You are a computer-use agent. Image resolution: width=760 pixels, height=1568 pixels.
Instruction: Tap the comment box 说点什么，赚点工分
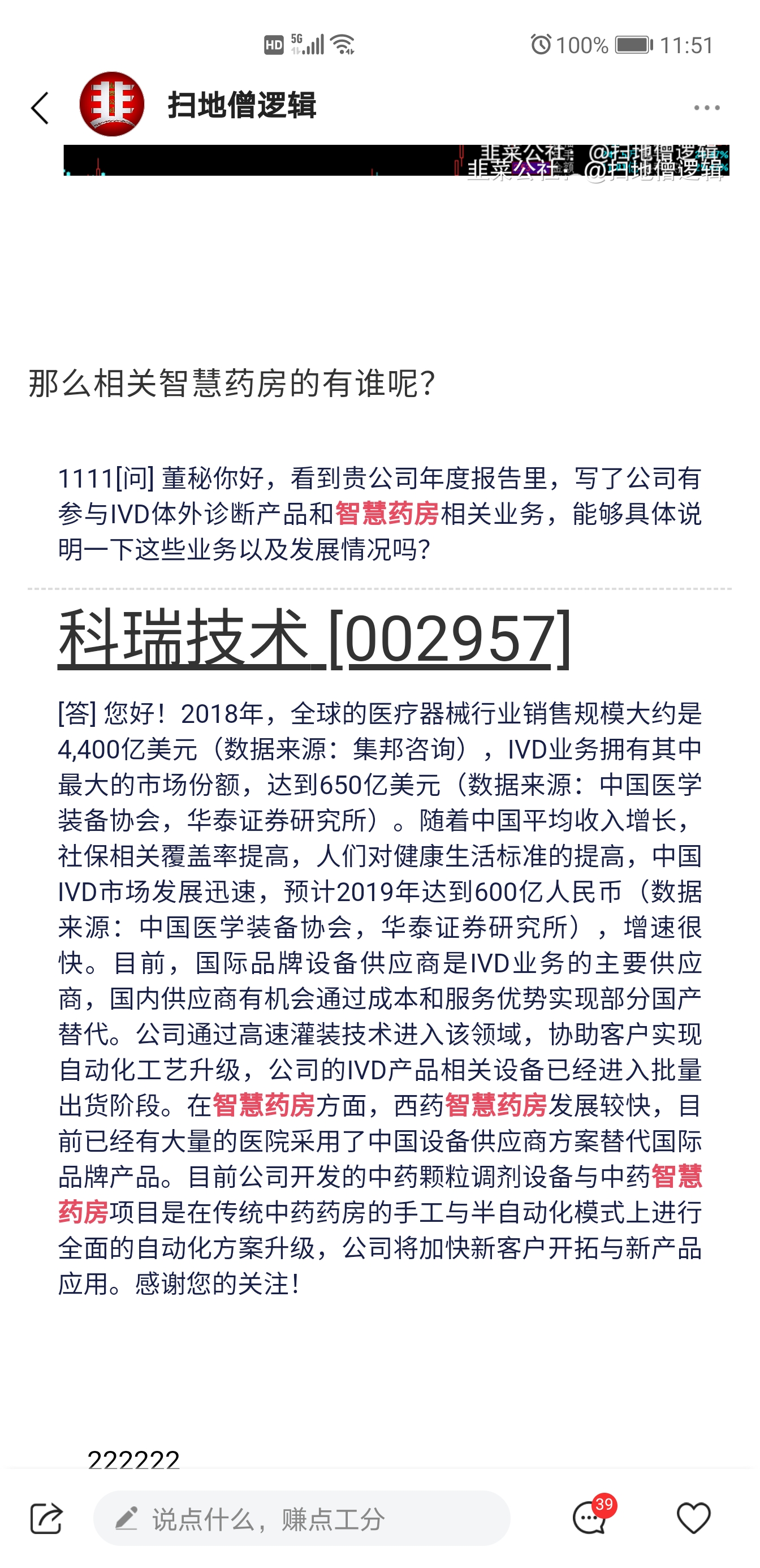click(302, 1518)
